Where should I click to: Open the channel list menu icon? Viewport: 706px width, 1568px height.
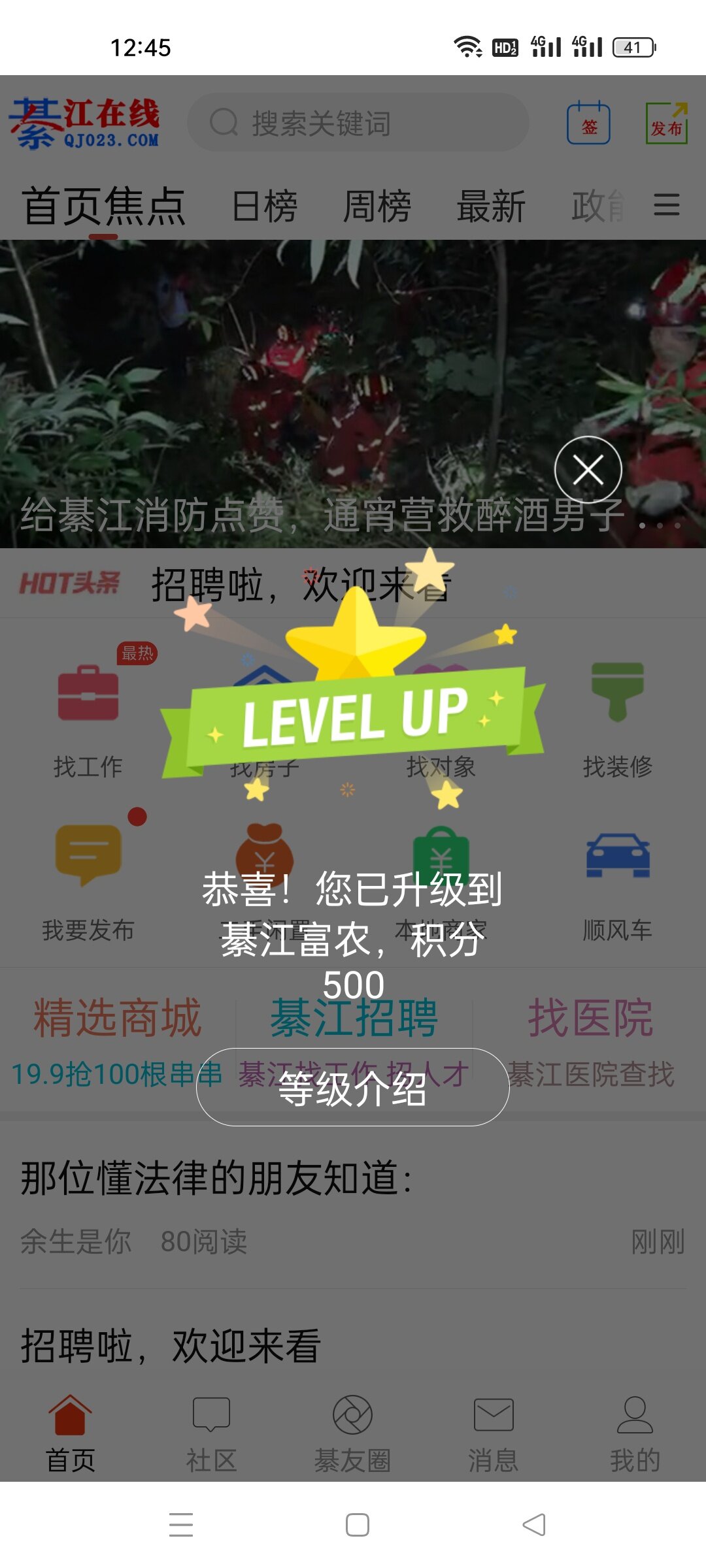(666, 205)
